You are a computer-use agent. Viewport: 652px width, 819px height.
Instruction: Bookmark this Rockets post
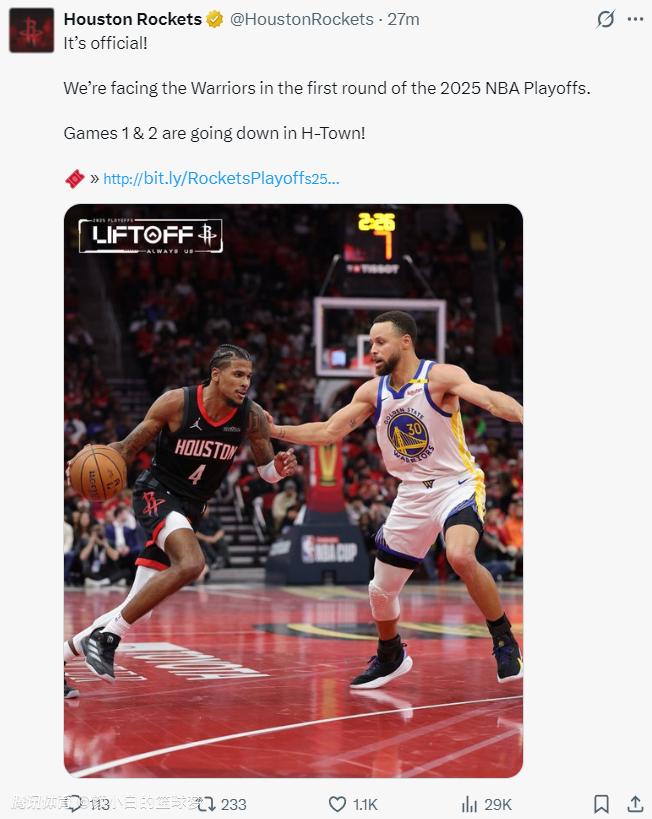(601, 803)
